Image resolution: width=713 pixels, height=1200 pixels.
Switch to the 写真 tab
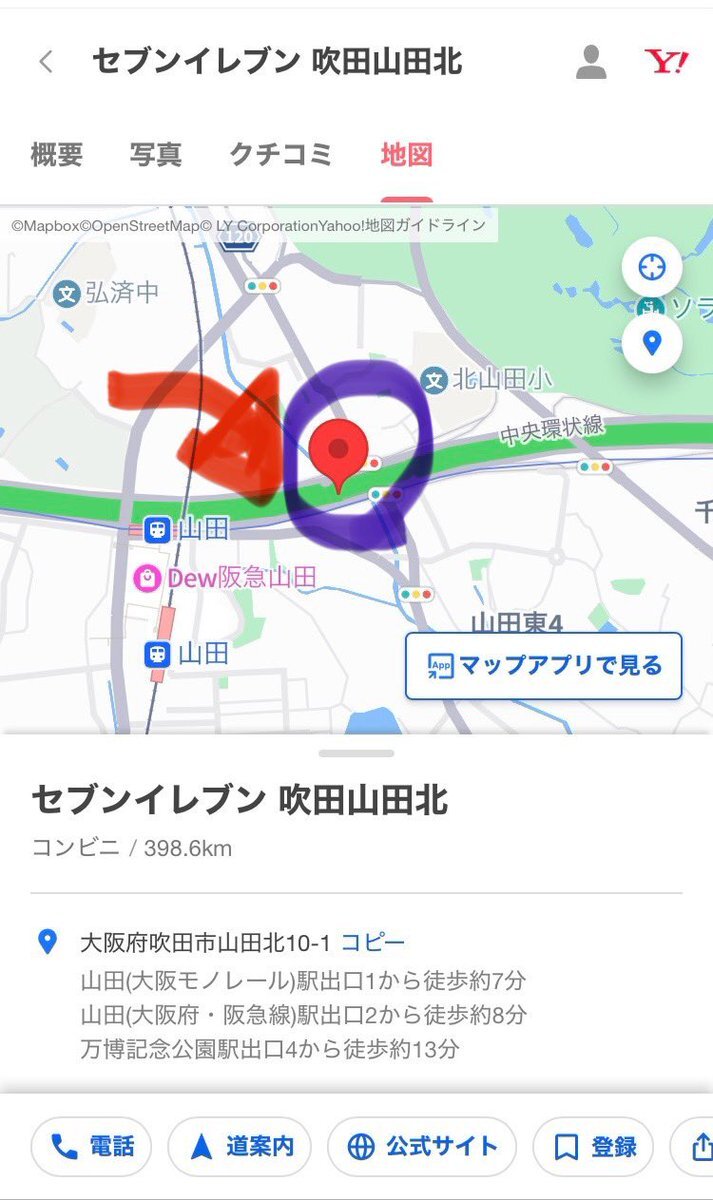[156, 155]
